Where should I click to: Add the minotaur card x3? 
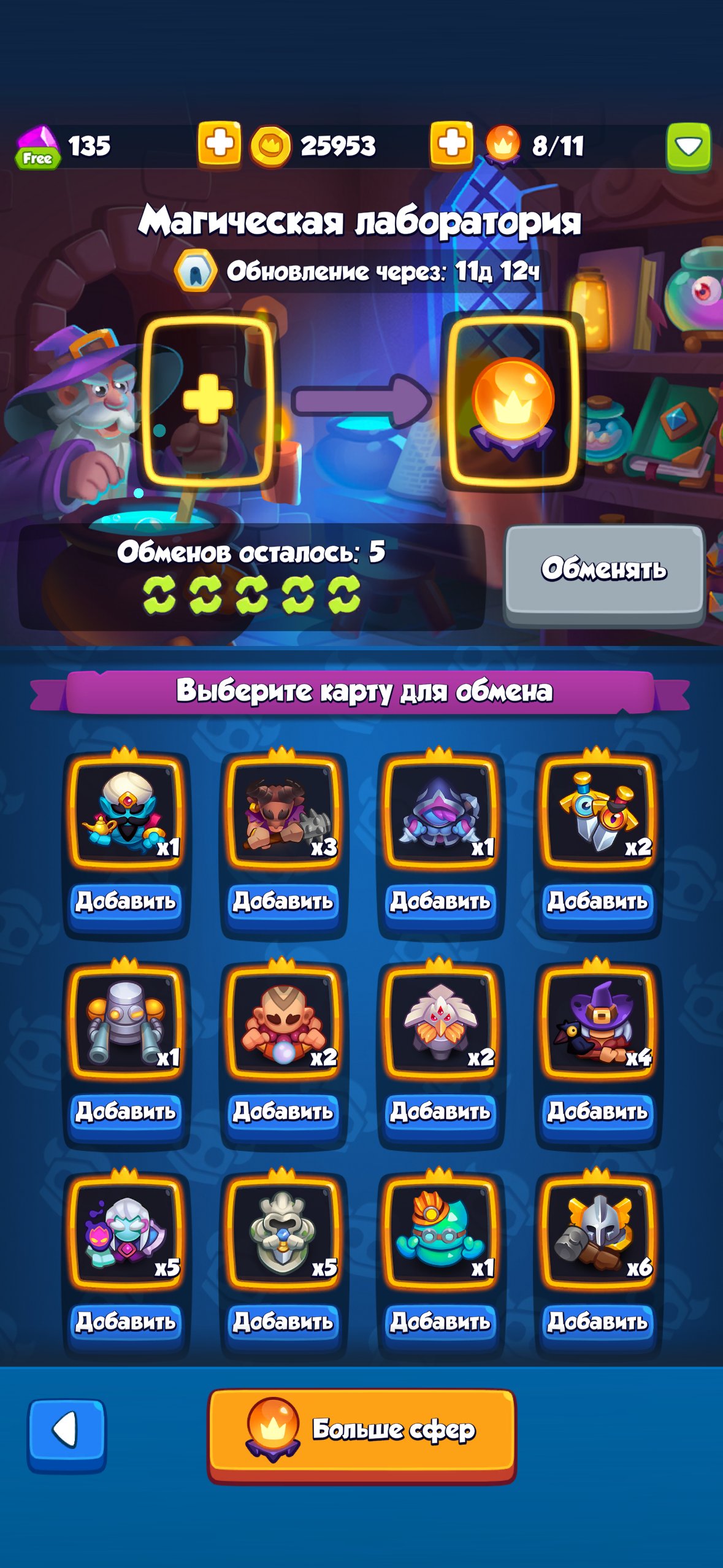(x=283, y=901)
